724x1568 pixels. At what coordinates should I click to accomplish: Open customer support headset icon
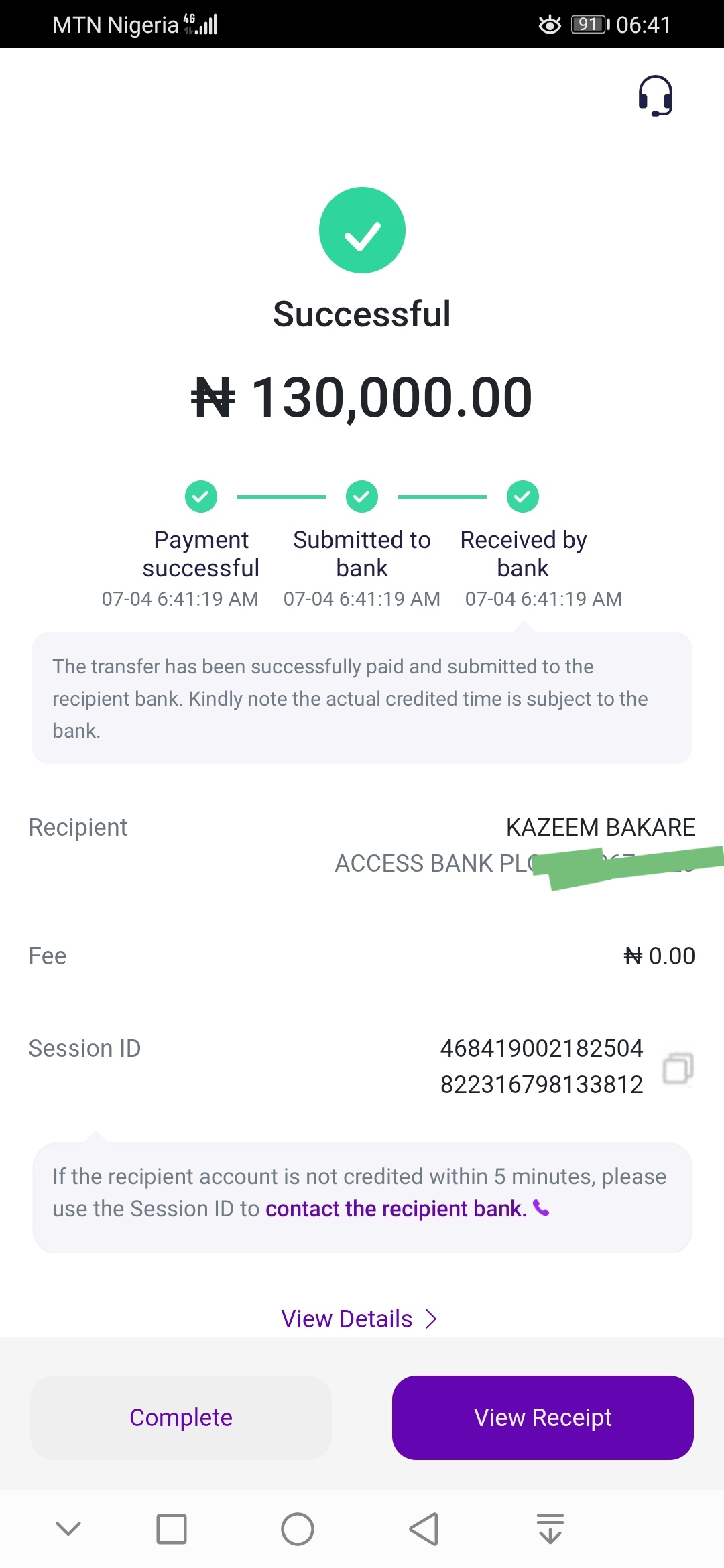pos(656,96)
